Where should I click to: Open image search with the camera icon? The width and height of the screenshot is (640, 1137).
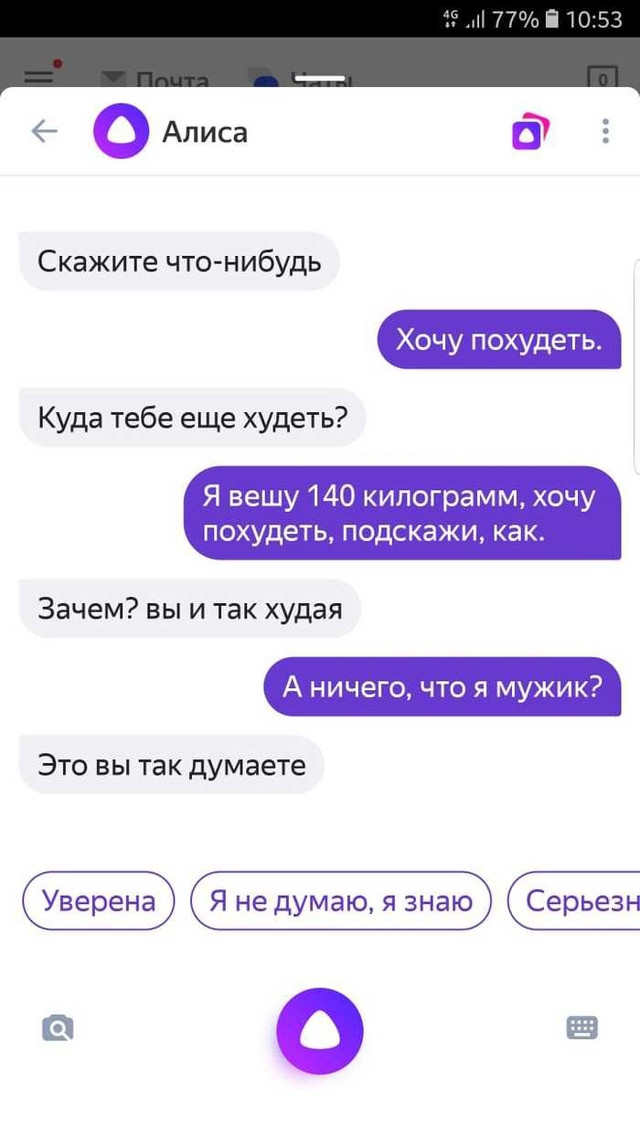[x=58, y=1028]
